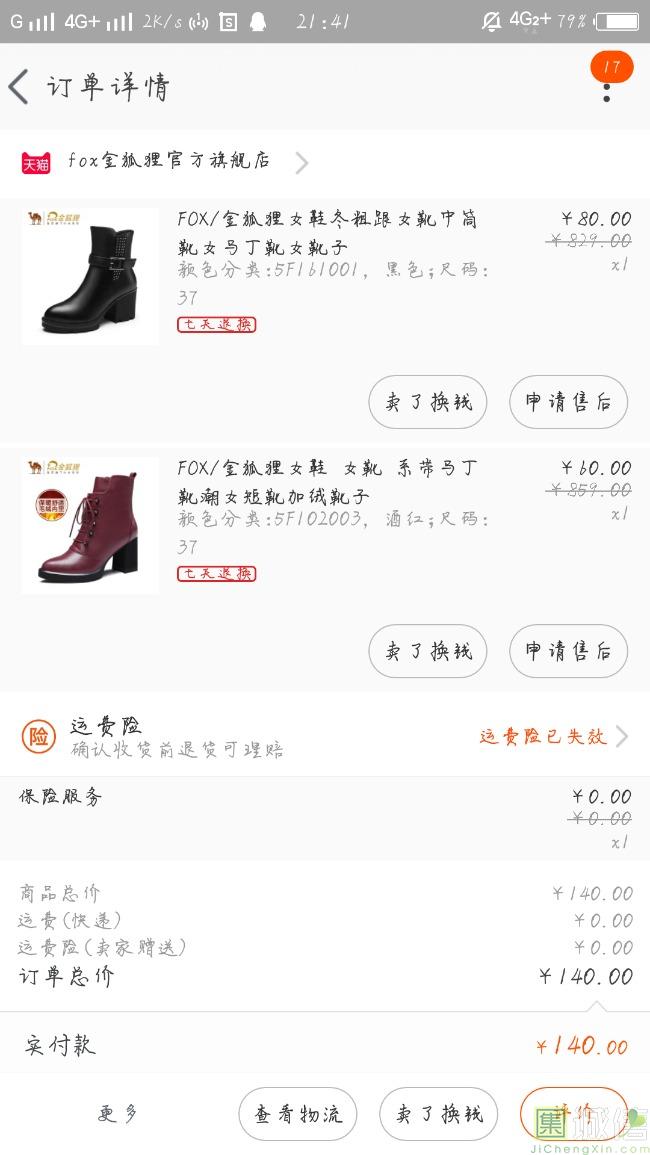Tap the 评价 button
The height and width of the screenshot is (1155, 650).
(573, 1111)
